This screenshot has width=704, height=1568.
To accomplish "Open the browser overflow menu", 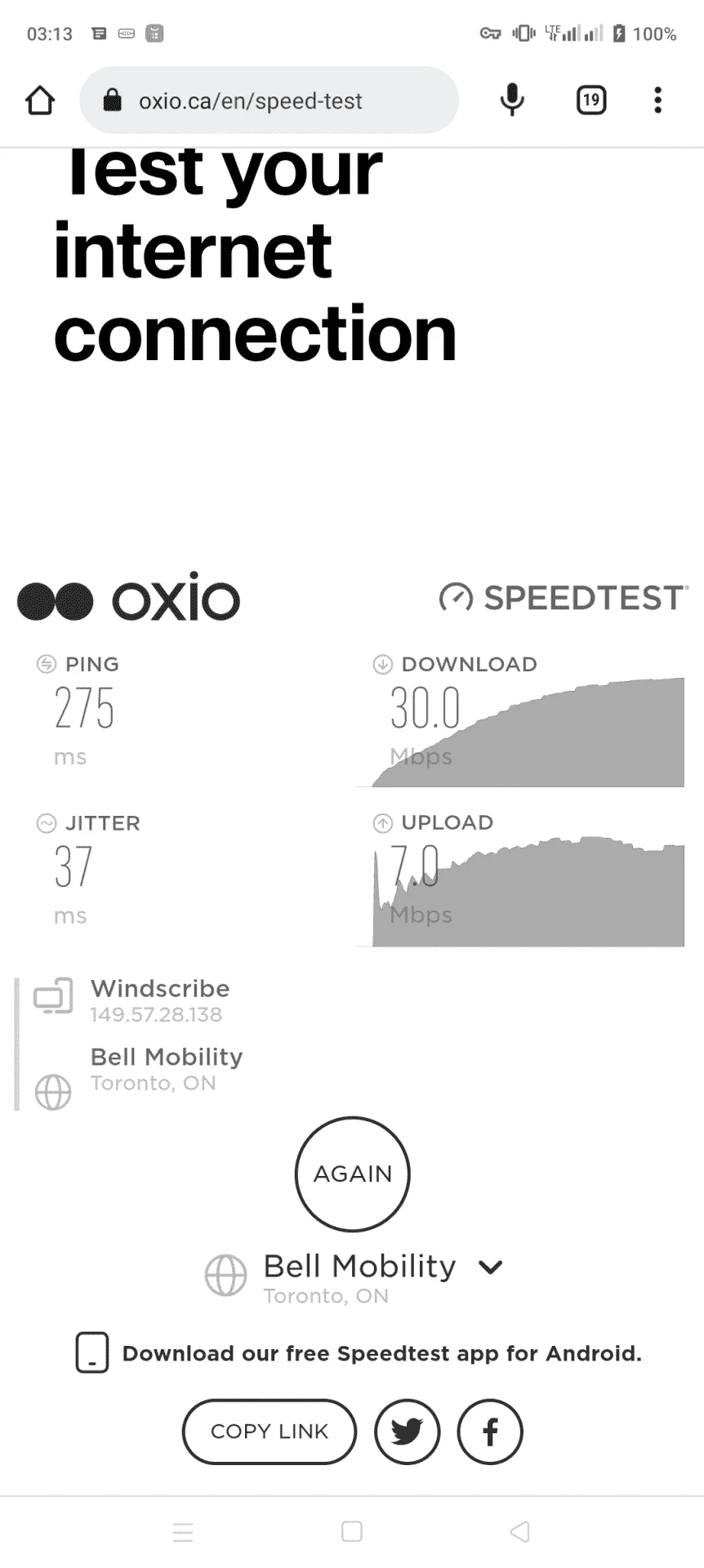I will pos(657,100).
